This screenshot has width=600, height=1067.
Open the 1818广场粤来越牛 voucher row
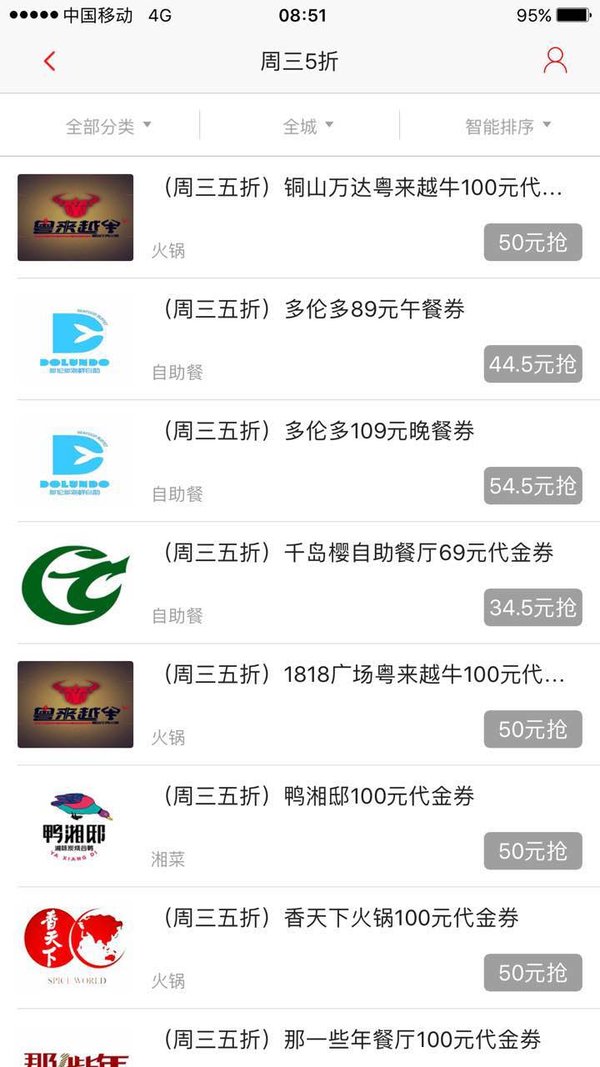[300, 705]
